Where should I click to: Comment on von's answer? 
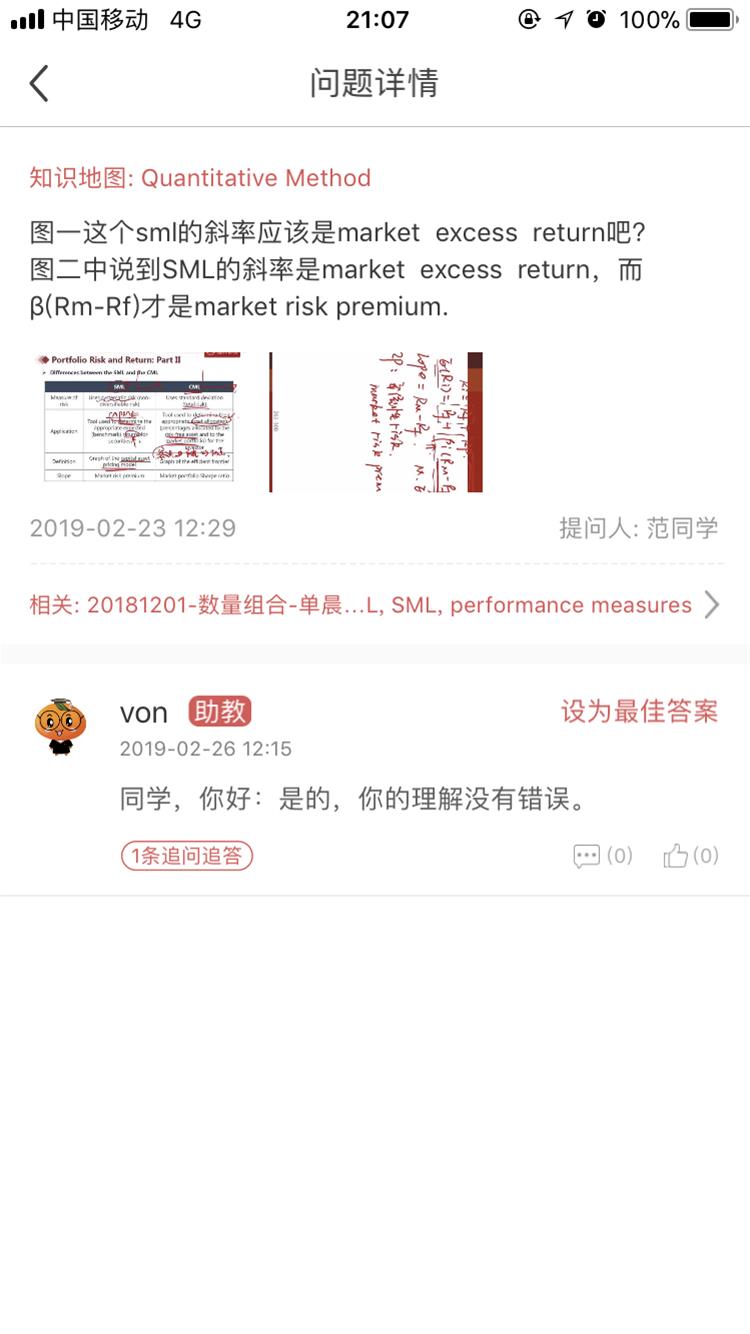point(601,856)
